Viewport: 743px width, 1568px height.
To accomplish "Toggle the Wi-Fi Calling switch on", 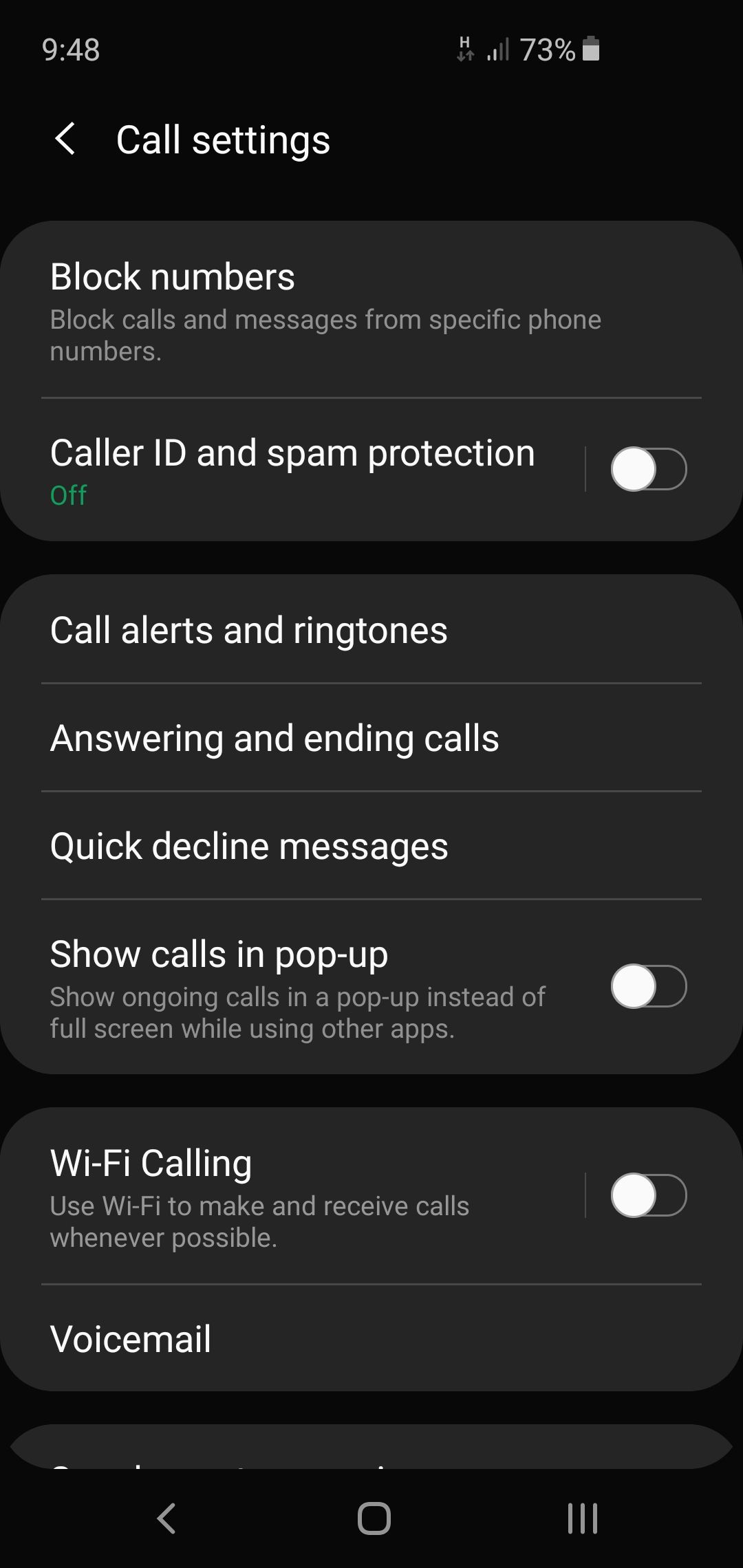I will (x=648, y=1196).
